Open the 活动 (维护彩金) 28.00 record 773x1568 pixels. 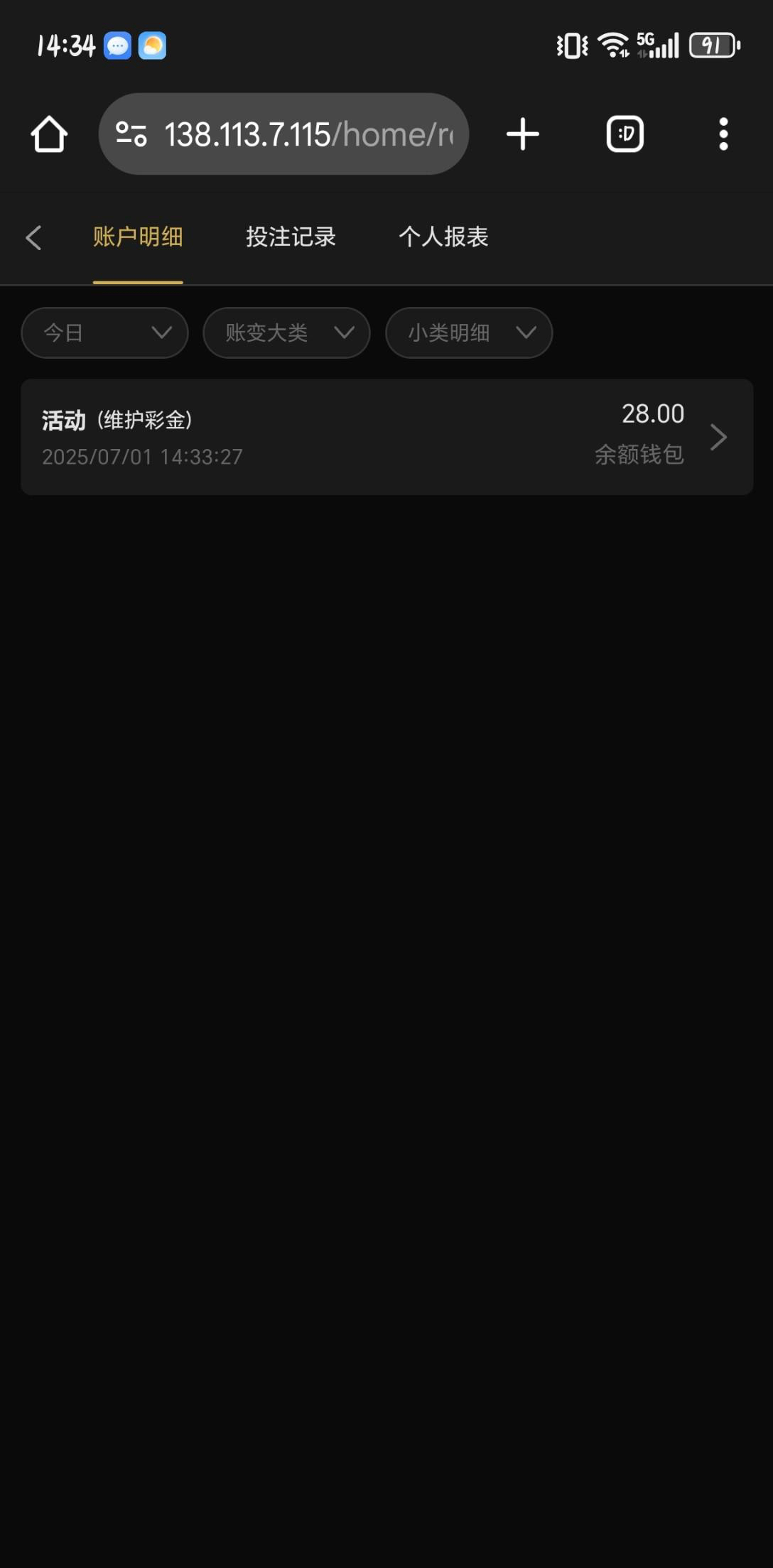point(386,437)
